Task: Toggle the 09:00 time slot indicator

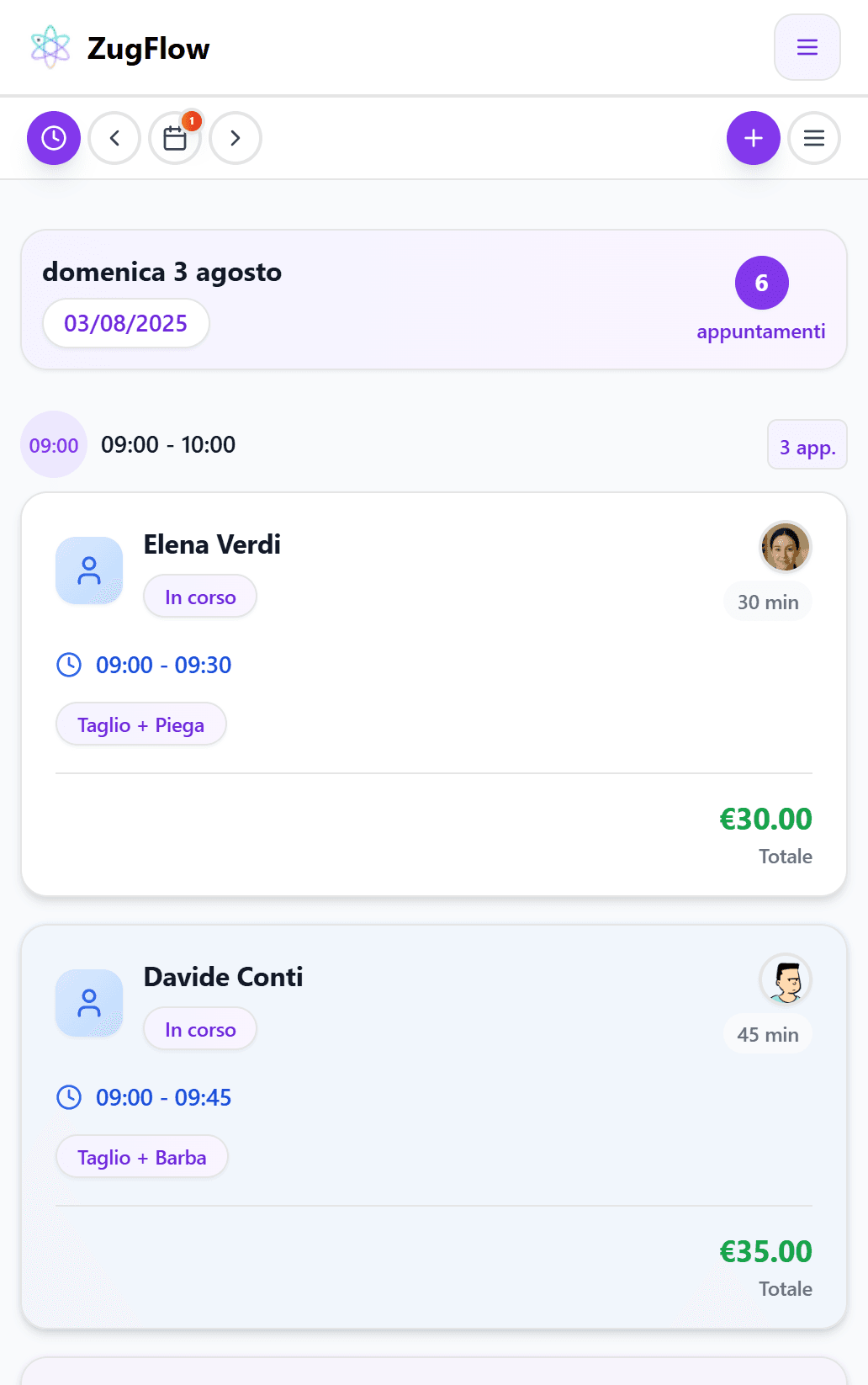Action: 53,444
